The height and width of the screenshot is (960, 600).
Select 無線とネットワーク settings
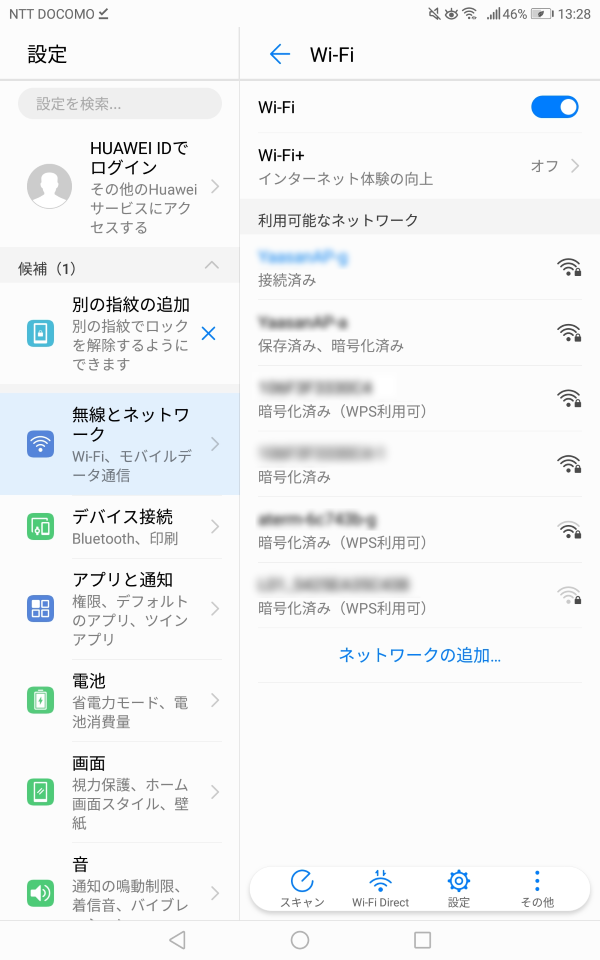(x=119, y=444)
